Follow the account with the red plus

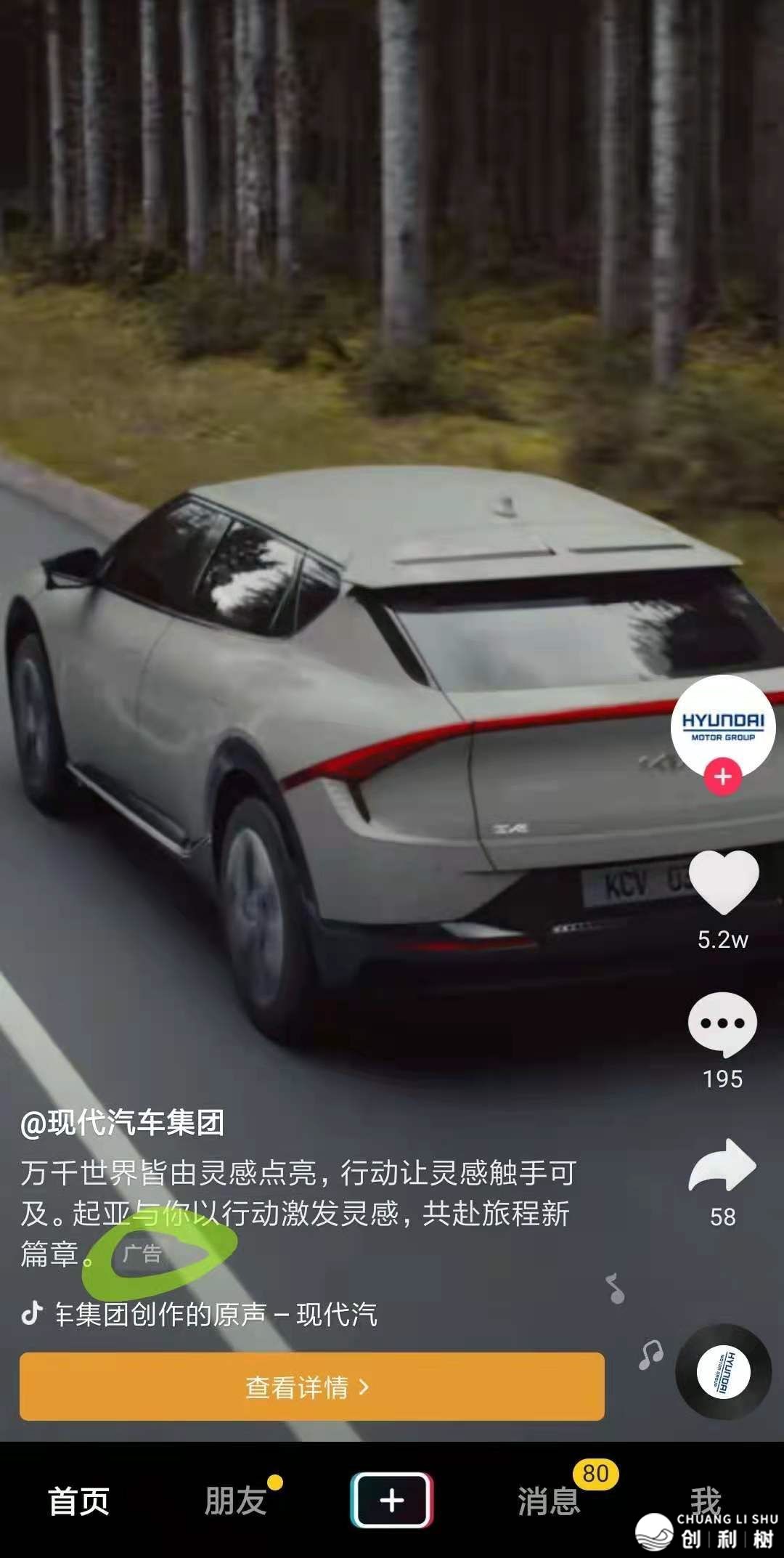[x=722, y=777]
